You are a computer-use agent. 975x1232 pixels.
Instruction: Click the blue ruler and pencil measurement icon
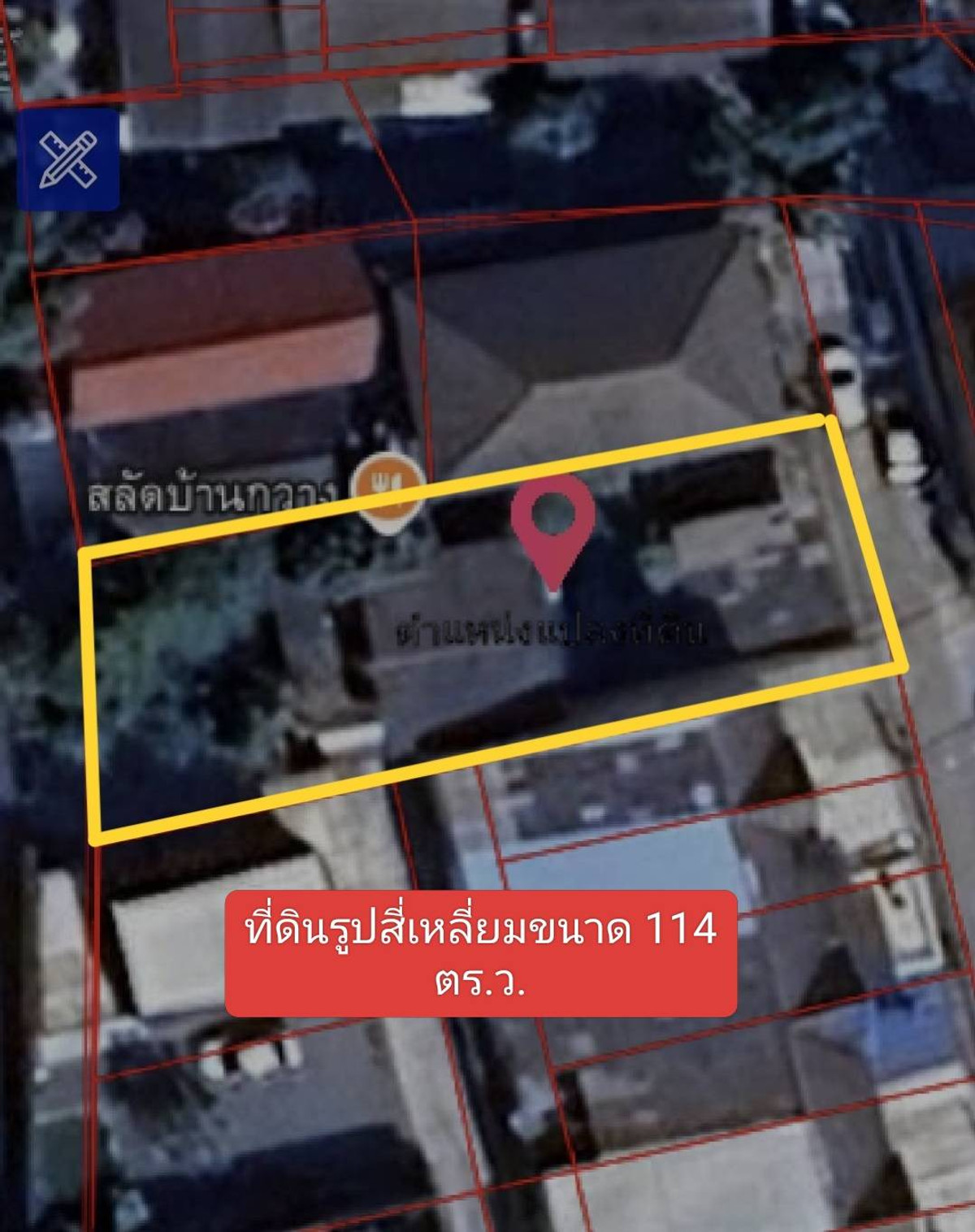click(69, 159)
